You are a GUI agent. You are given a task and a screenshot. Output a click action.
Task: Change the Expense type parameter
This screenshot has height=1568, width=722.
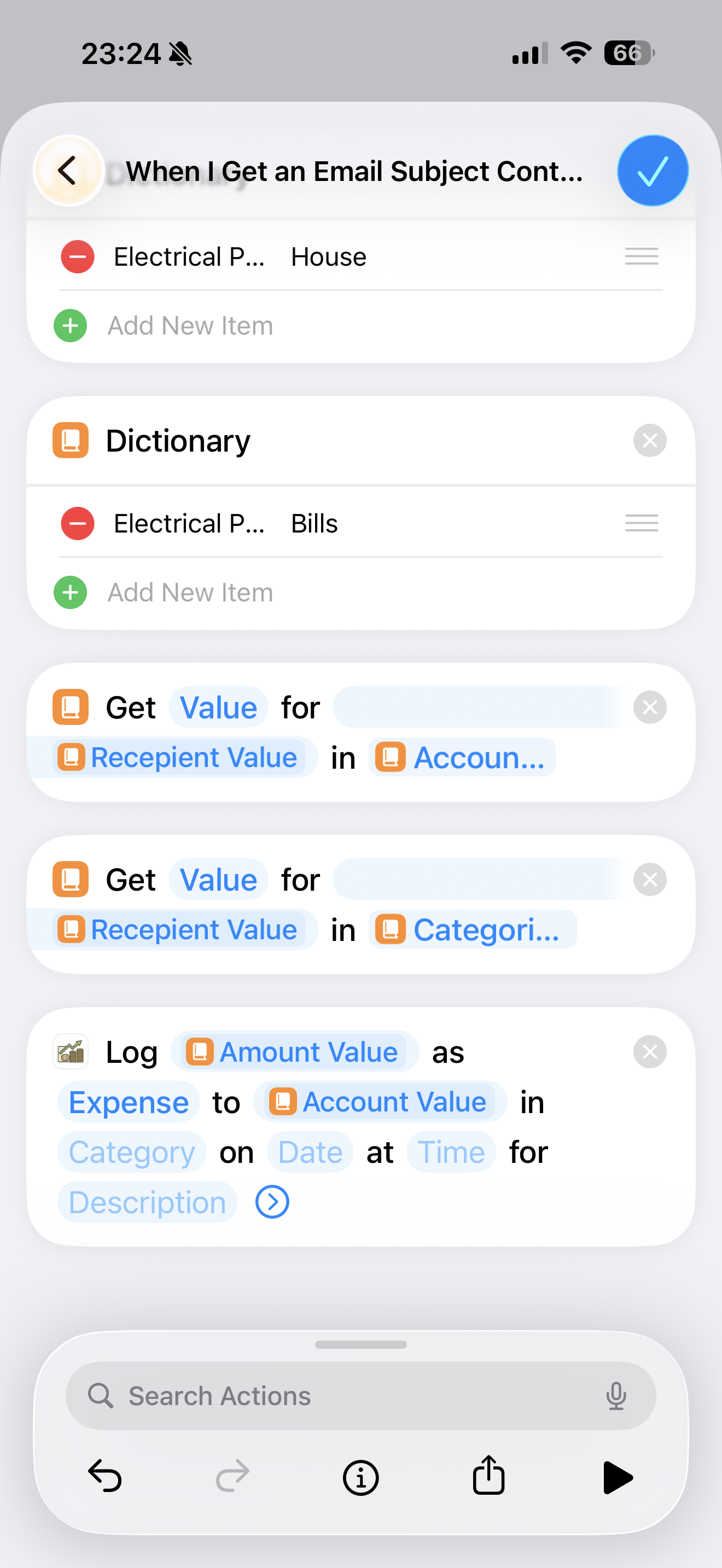click(x=129, y=1102)
